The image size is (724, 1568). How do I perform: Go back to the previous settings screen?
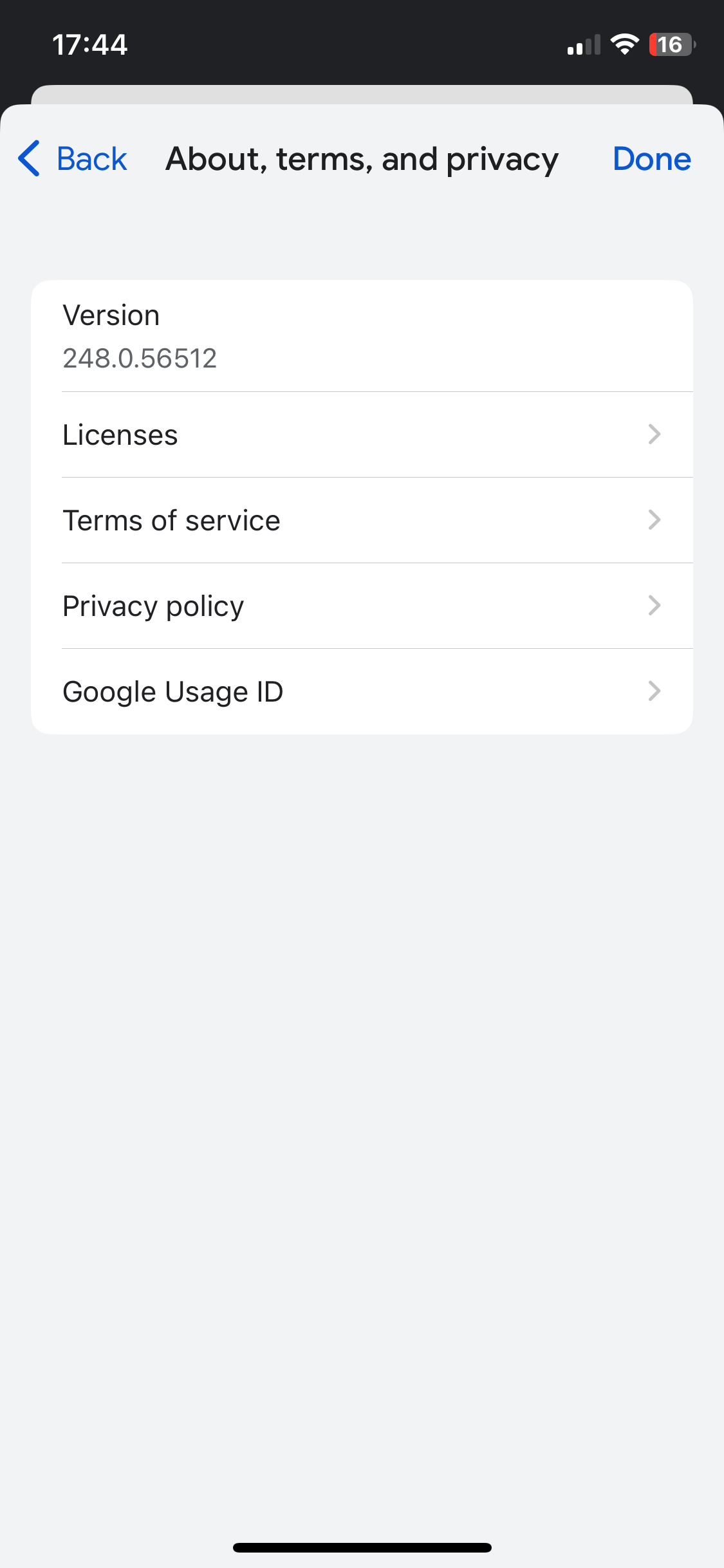click(73, 159)
